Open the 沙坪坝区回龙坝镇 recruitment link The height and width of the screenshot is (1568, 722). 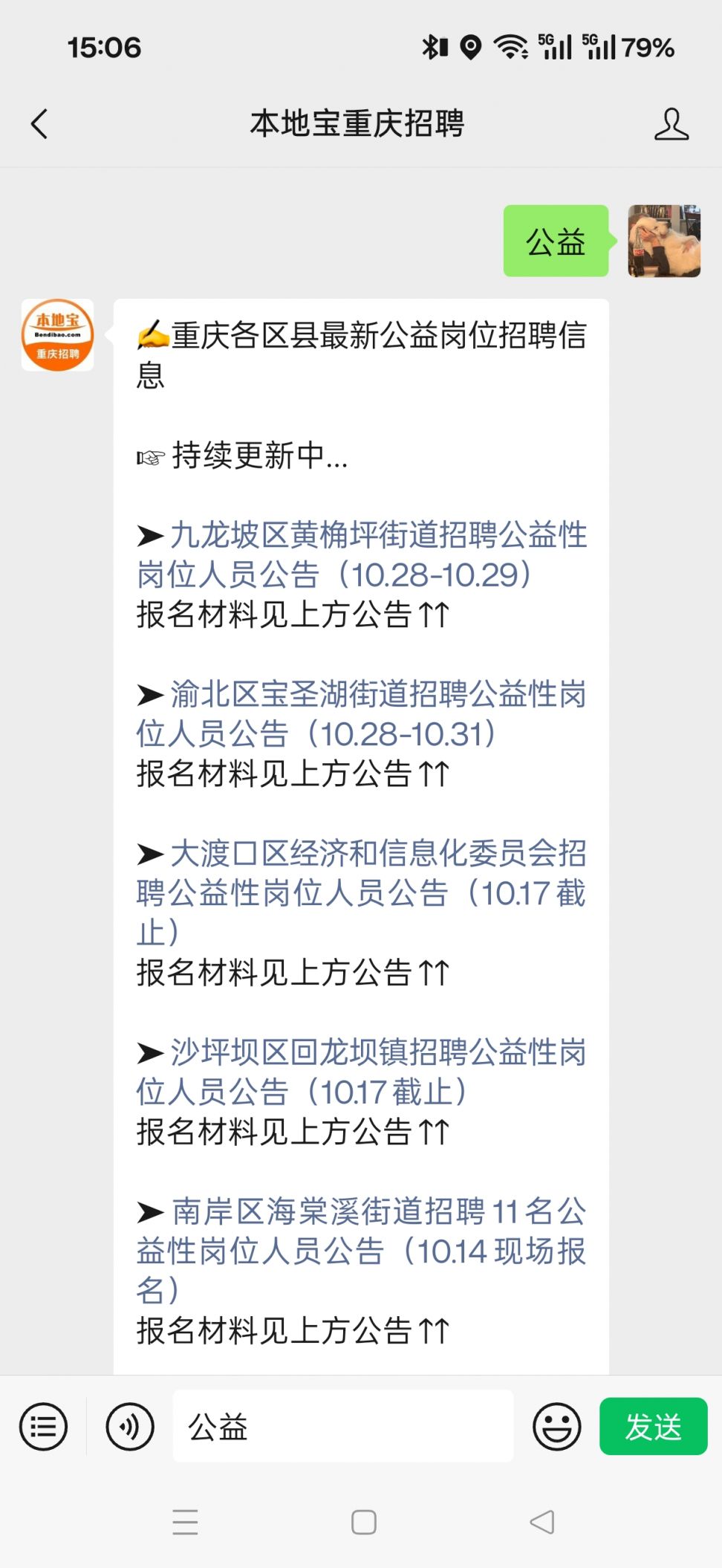(361, 1072)
